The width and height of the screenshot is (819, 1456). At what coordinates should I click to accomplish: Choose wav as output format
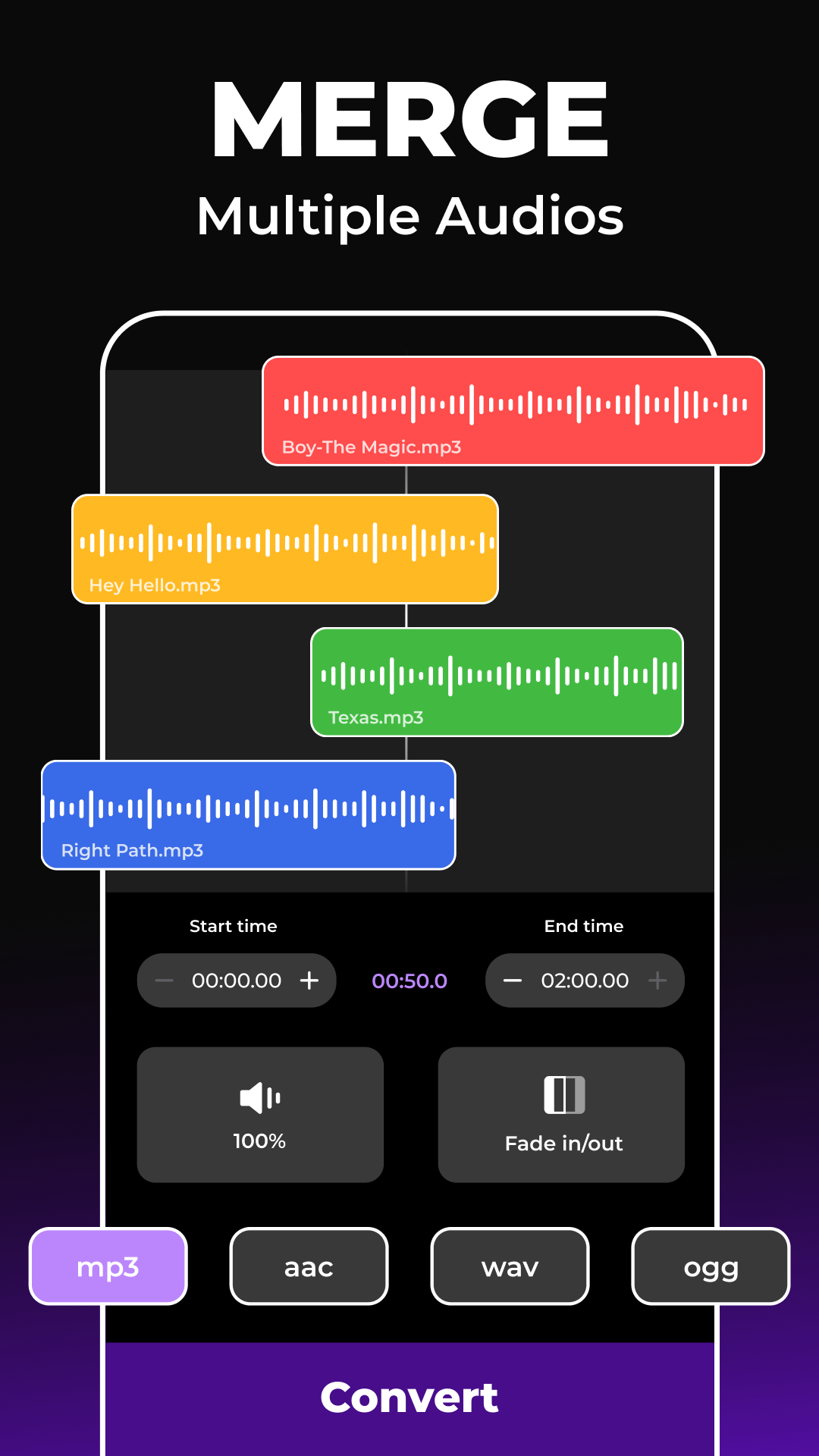(509, 1266)
